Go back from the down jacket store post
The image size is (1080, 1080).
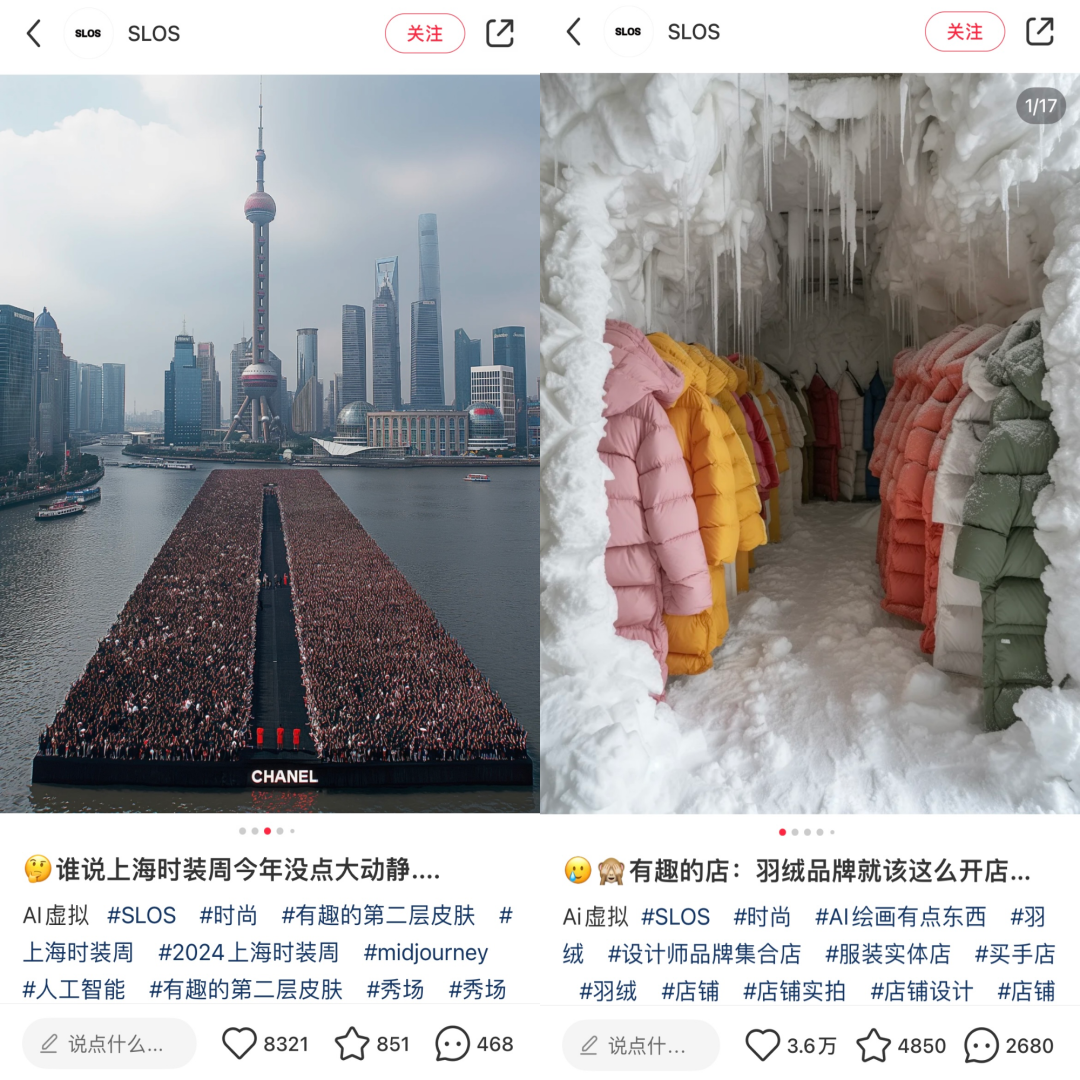pos(574,33)
